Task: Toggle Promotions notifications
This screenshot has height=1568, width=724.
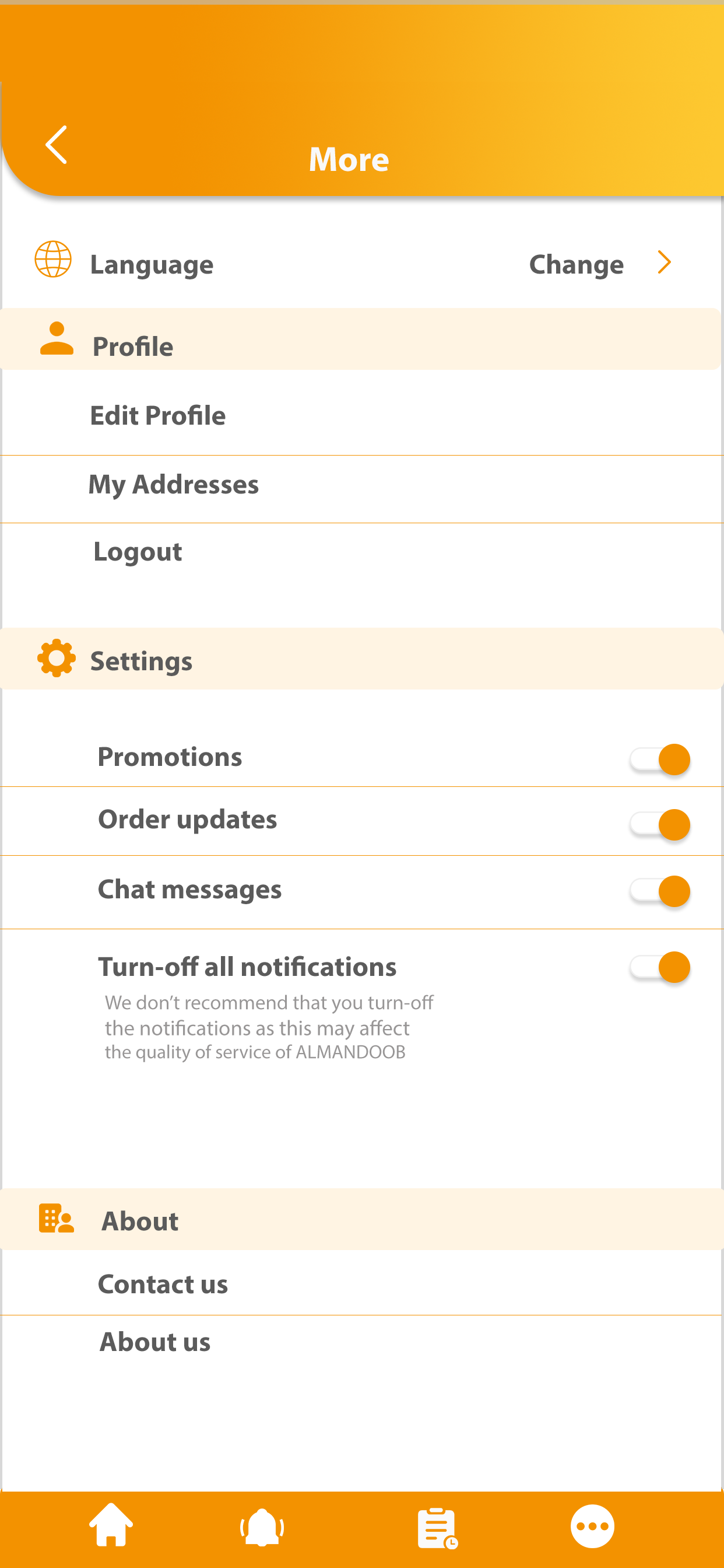Action: (659, 759)
